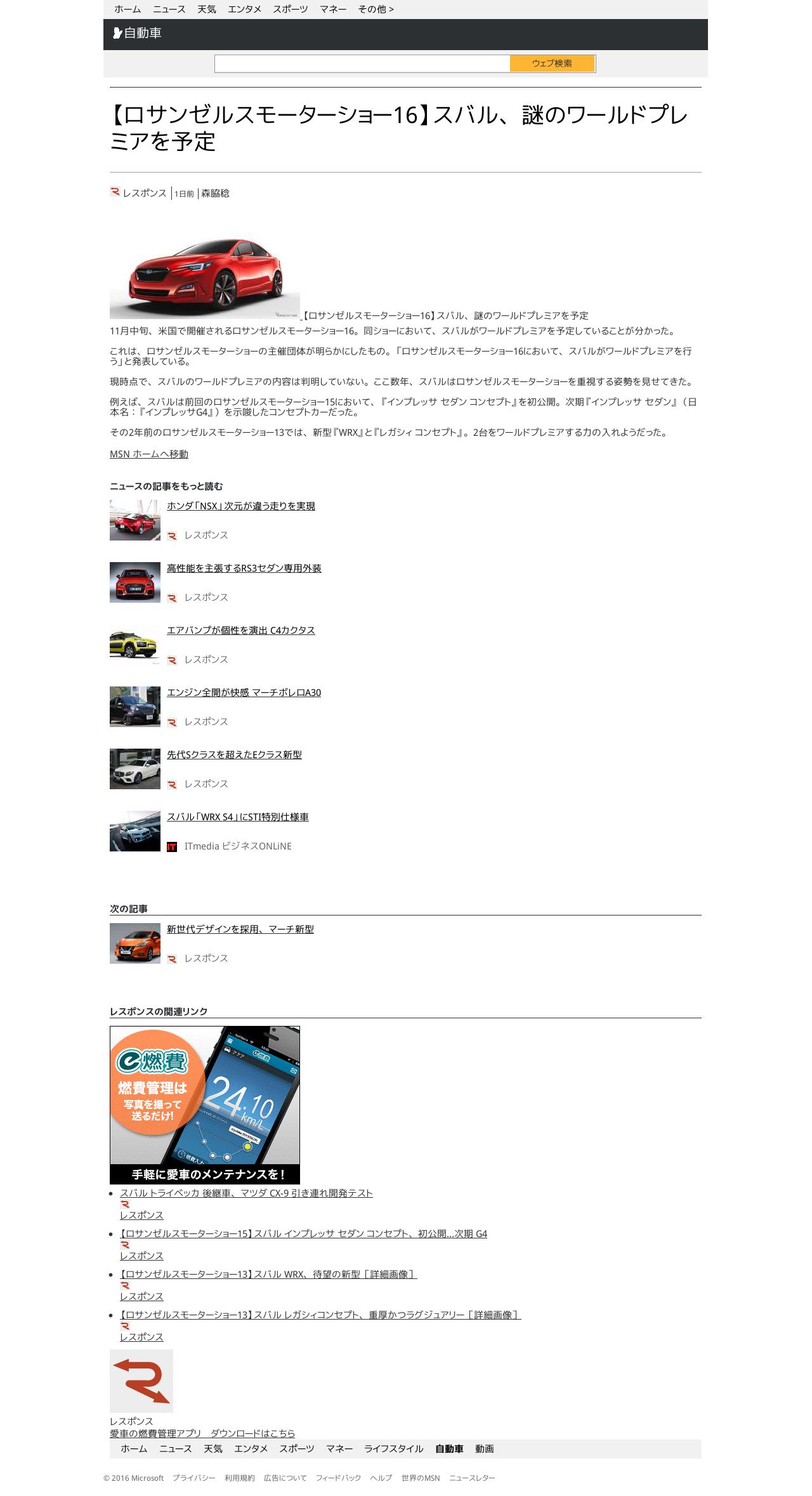Open the 愛車の燃費管理アプリ download link
Viewport: 812px width, 1496px height.
[x=202, y=1433]
